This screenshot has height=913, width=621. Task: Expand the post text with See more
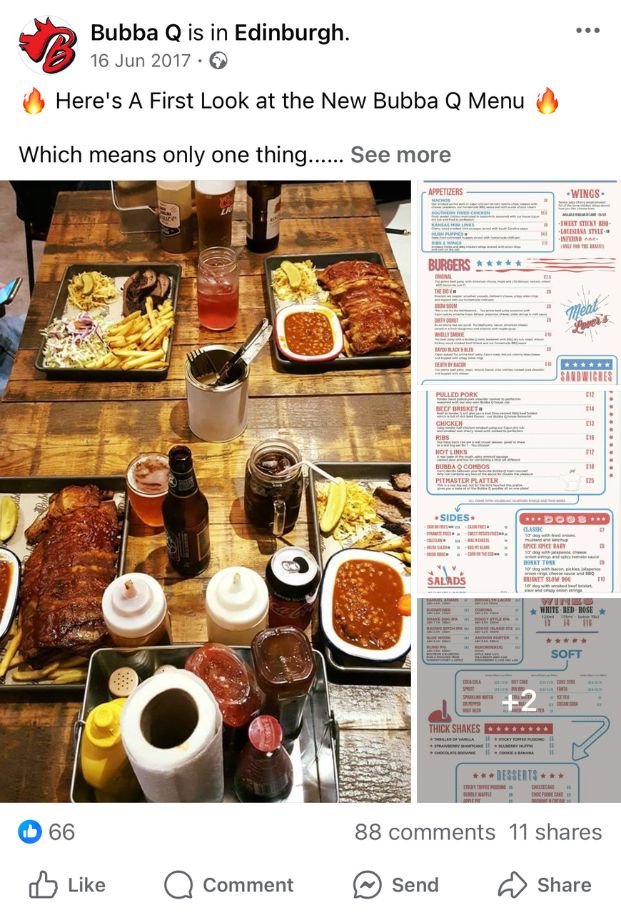point(400,155)
